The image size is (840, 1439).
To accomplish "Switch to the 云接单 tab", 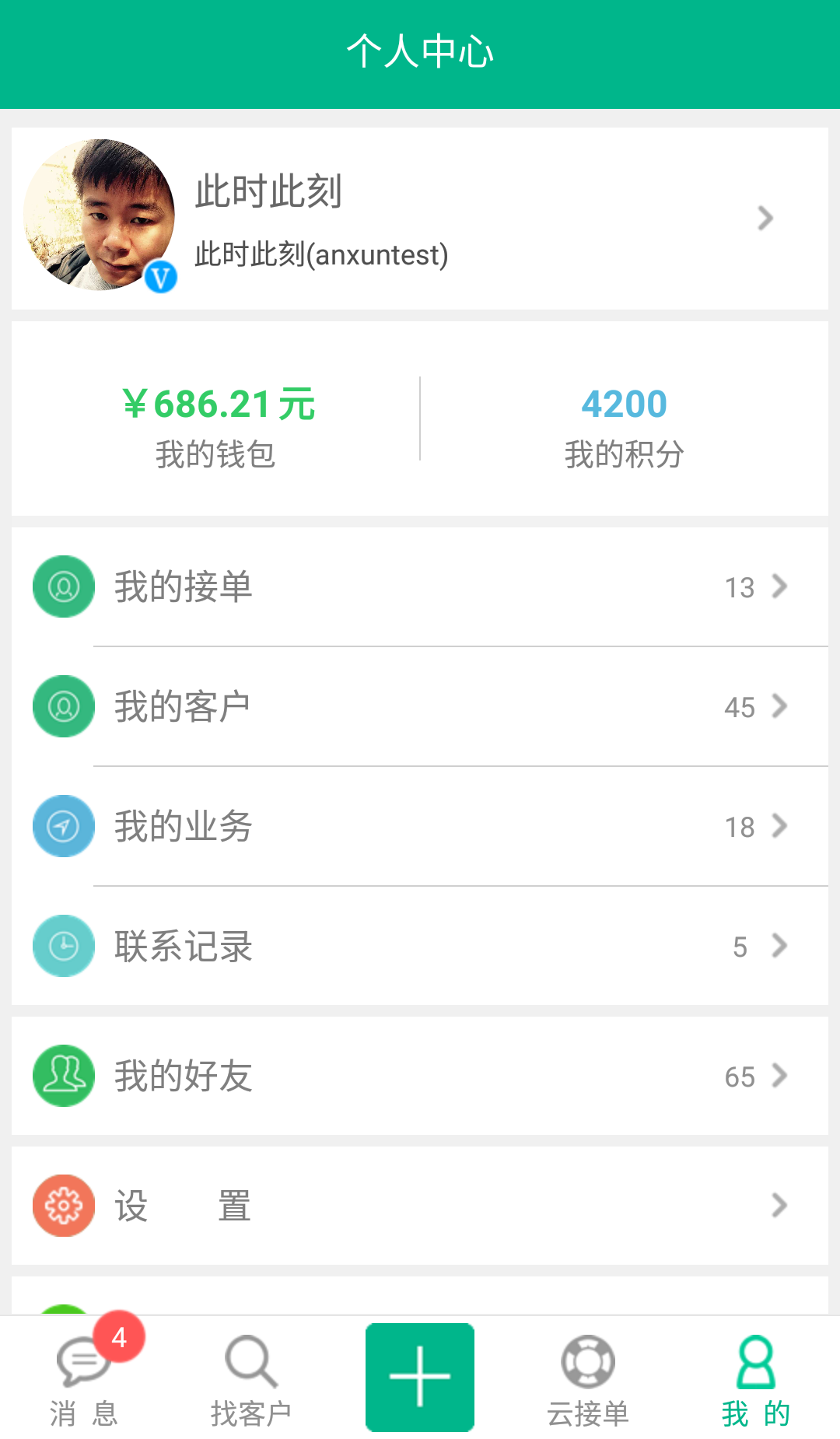I will [588, 1378].
